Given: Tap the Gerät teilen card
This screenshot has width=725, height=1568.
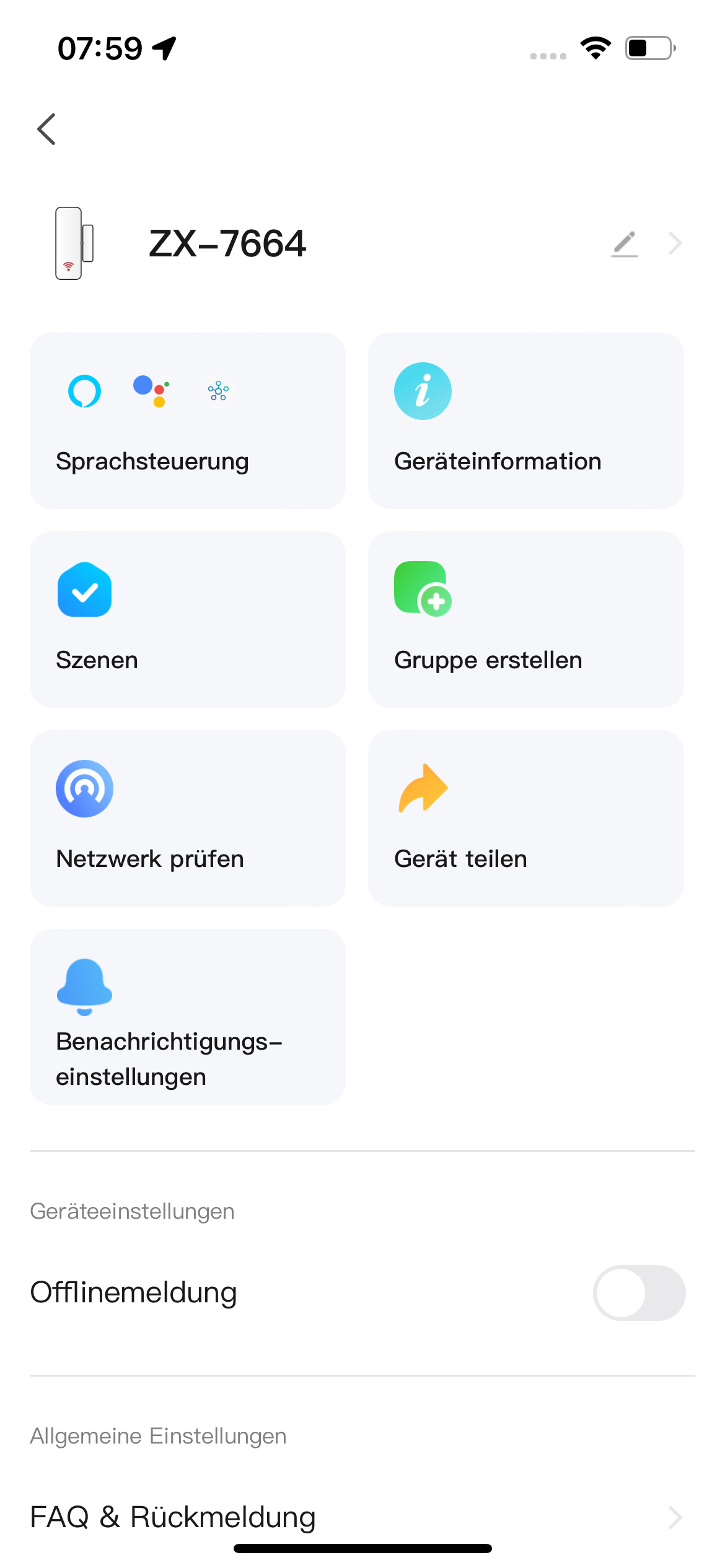Looking at the screenshot, I should [525, 818].
